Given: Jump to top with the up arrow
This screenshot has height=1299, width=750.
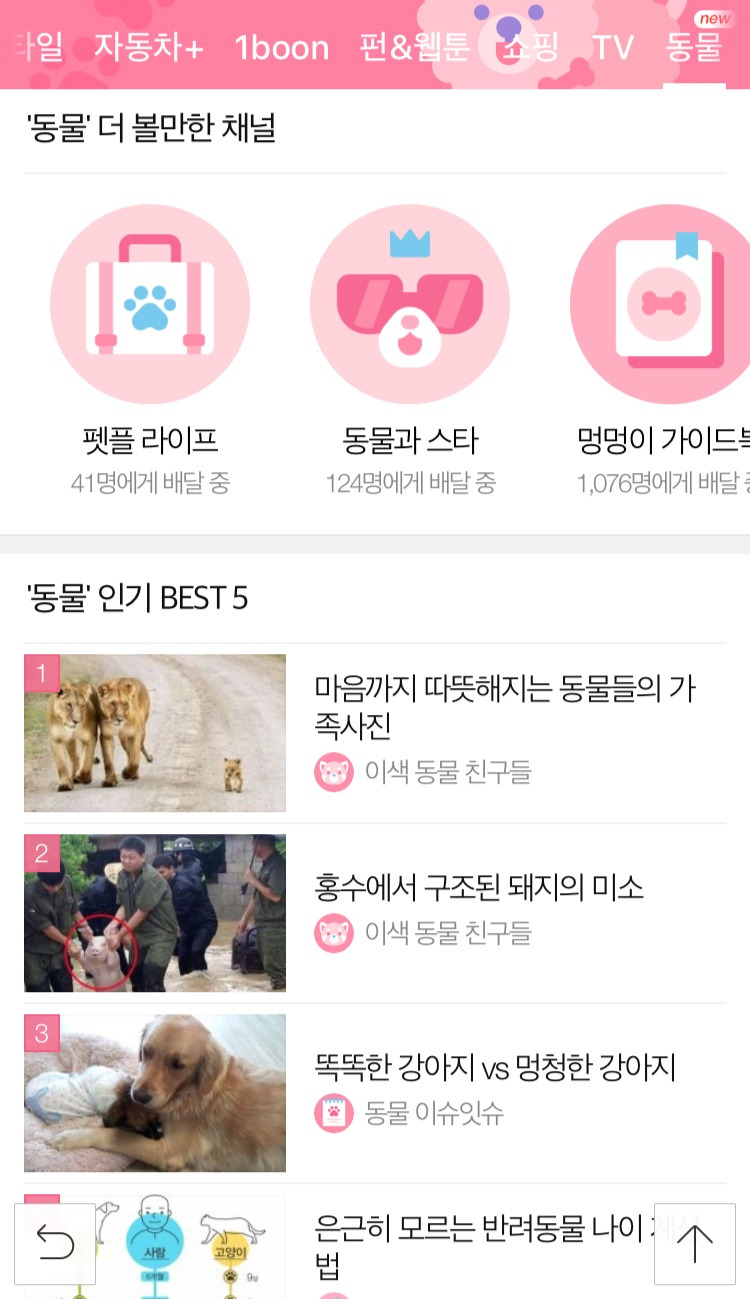Looking at the screenshot, I should click(x=694, y=1244).
